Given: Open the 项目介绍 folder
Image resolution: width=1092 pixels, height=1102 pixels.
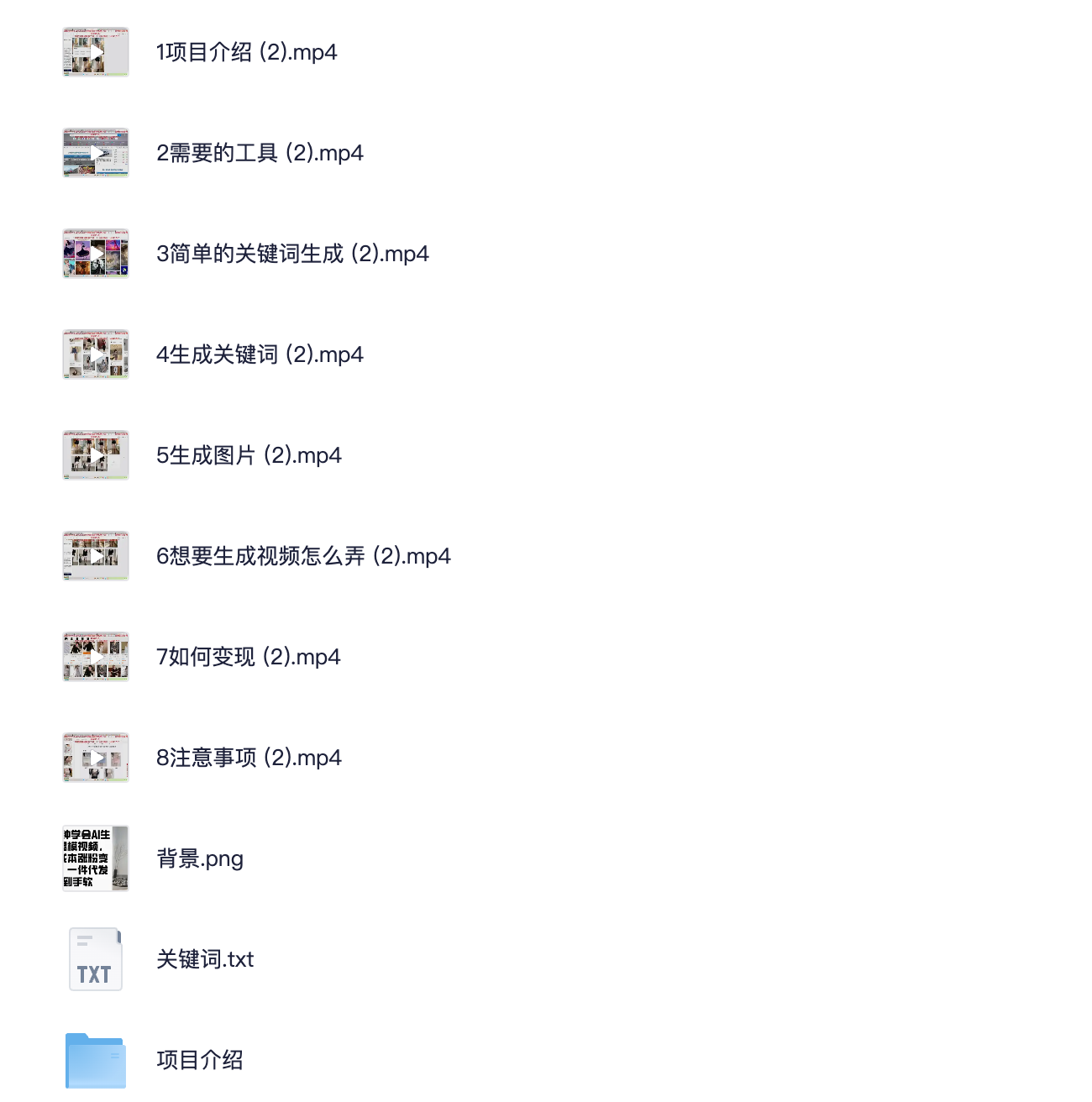Looking at the screenshot, I should tap(200, 1060).
